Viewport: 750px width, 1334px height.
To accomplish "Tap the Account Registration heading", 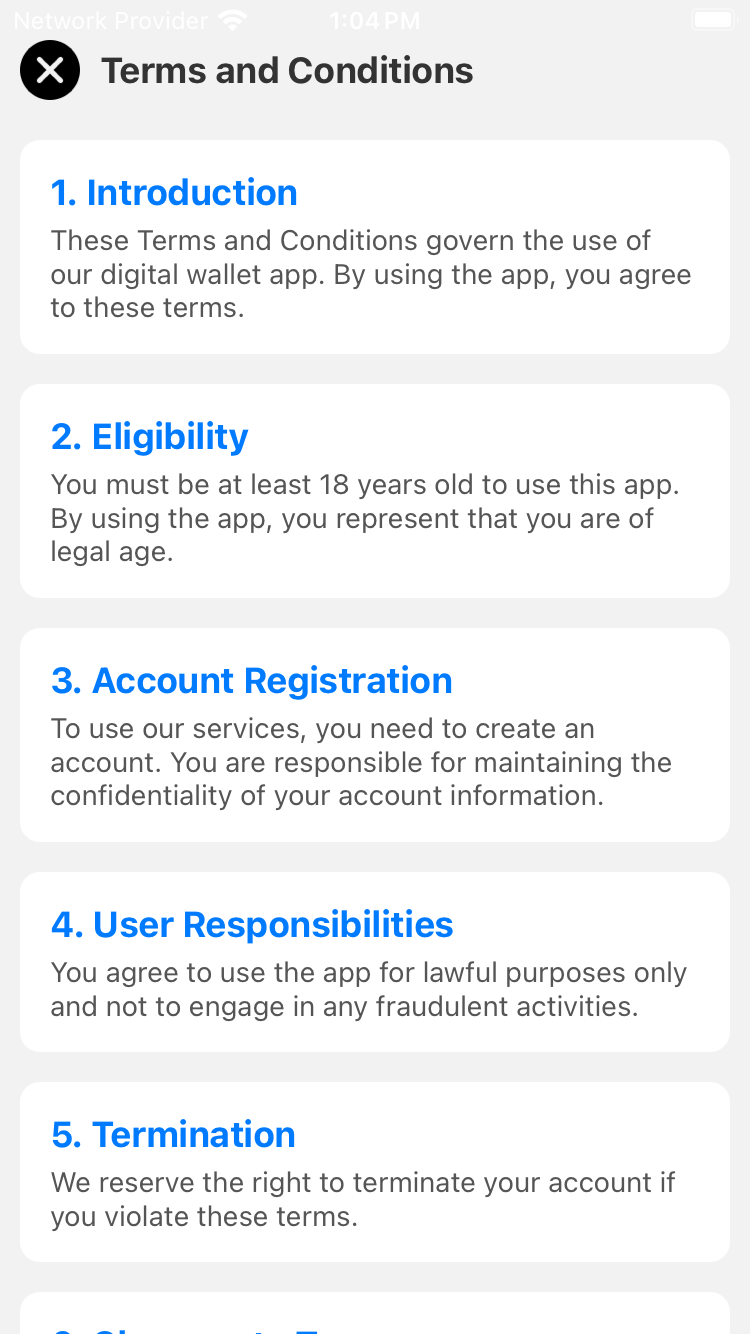I will click(x=252, y=680).
